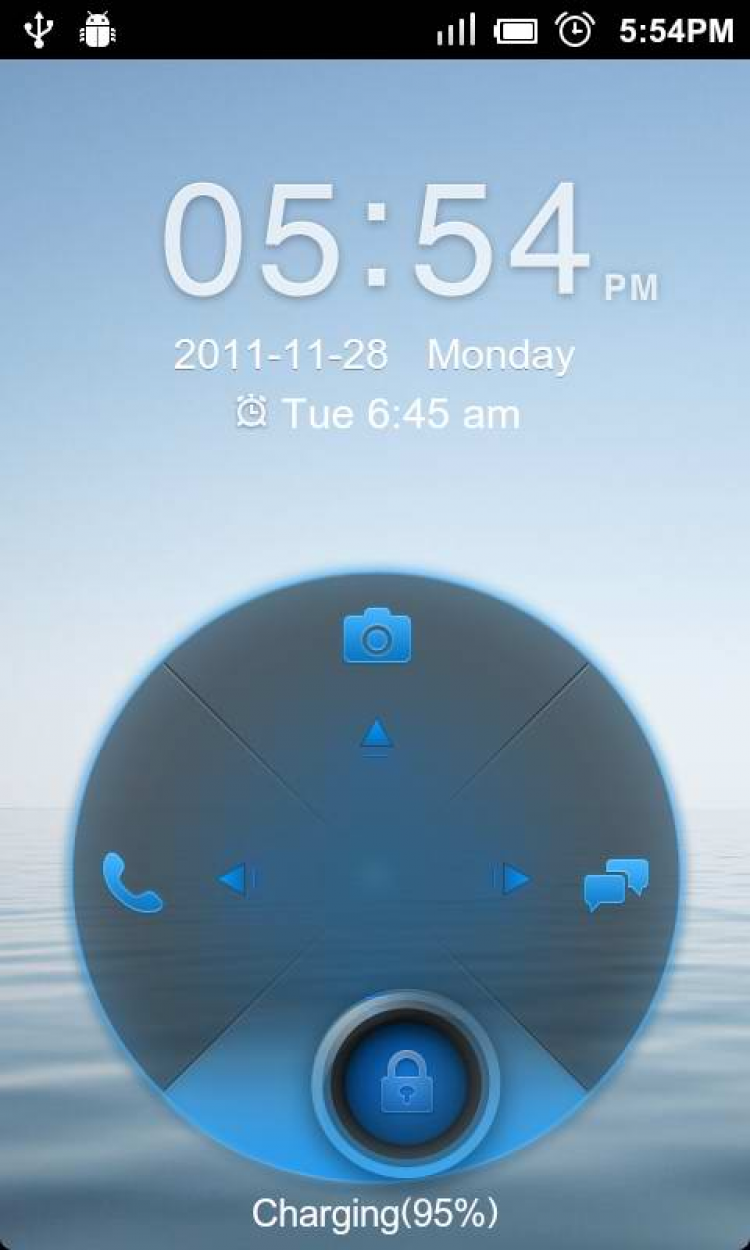
Task: Open the phone dialer shortcut
Action: (x=132, y=882)
